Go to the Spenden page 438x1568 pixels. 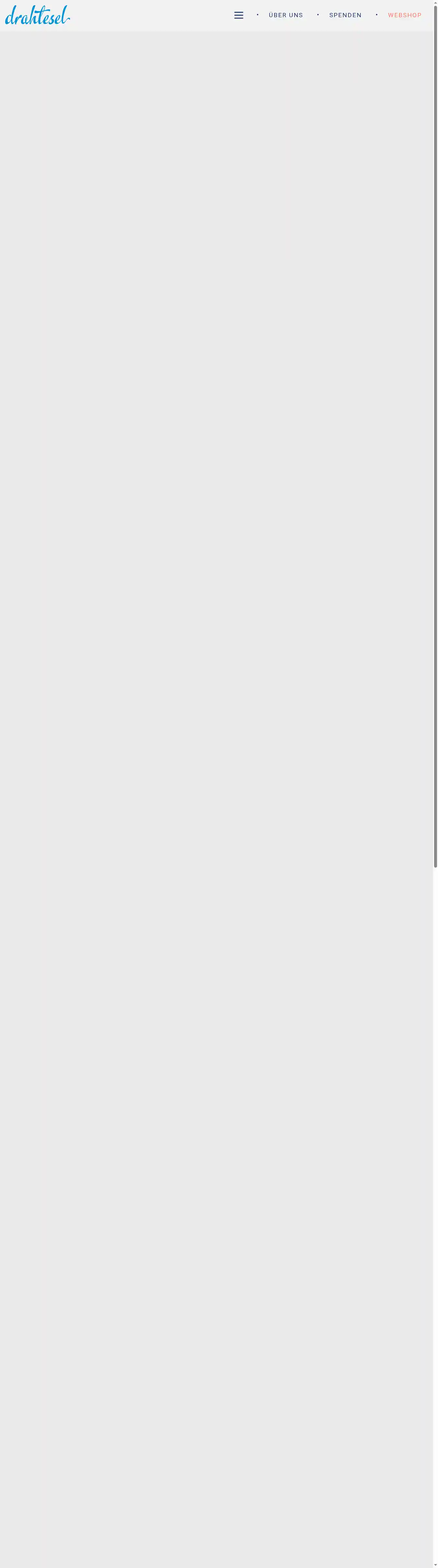coord(345,15)
